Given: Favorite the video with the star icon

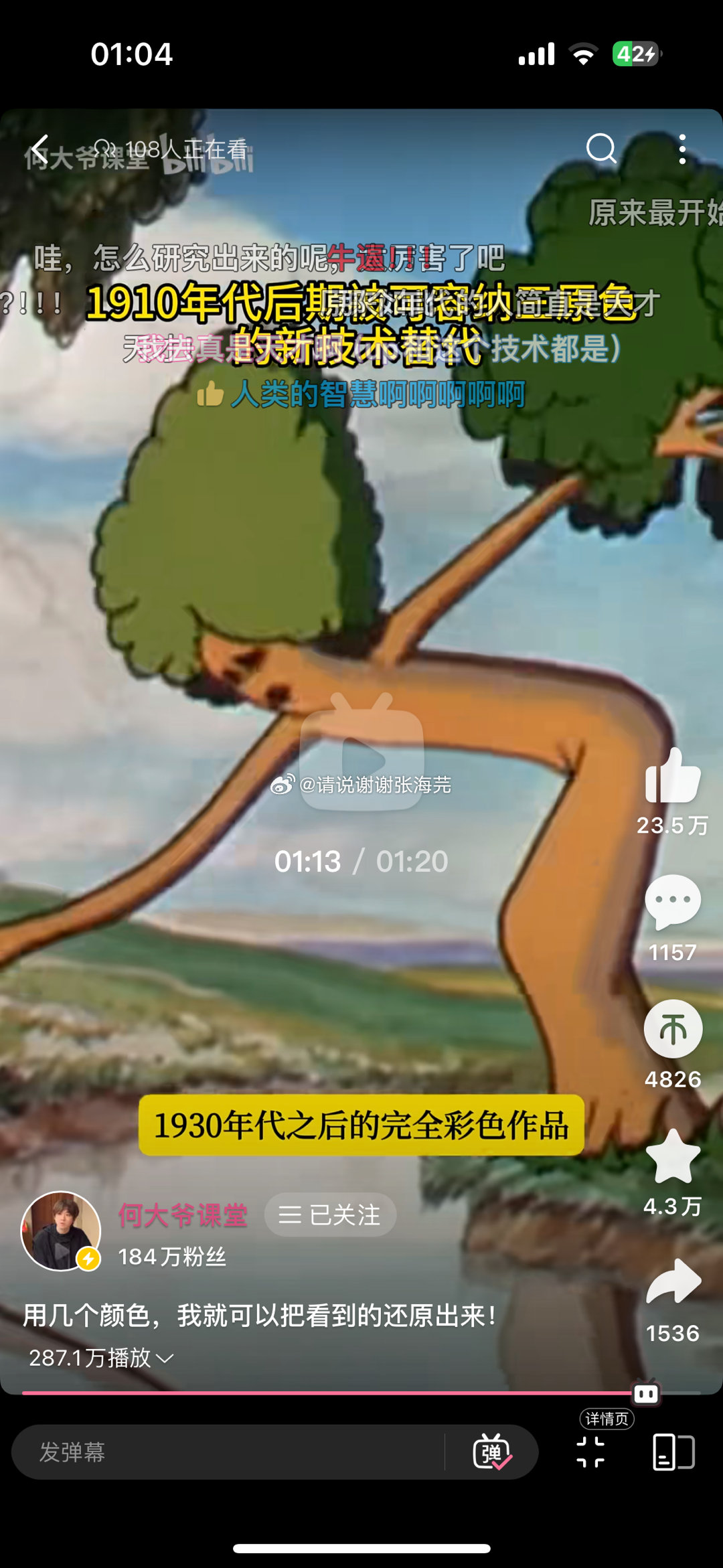Looking at the screenshot, I should pyautogui.click(x=672, y=1157).
